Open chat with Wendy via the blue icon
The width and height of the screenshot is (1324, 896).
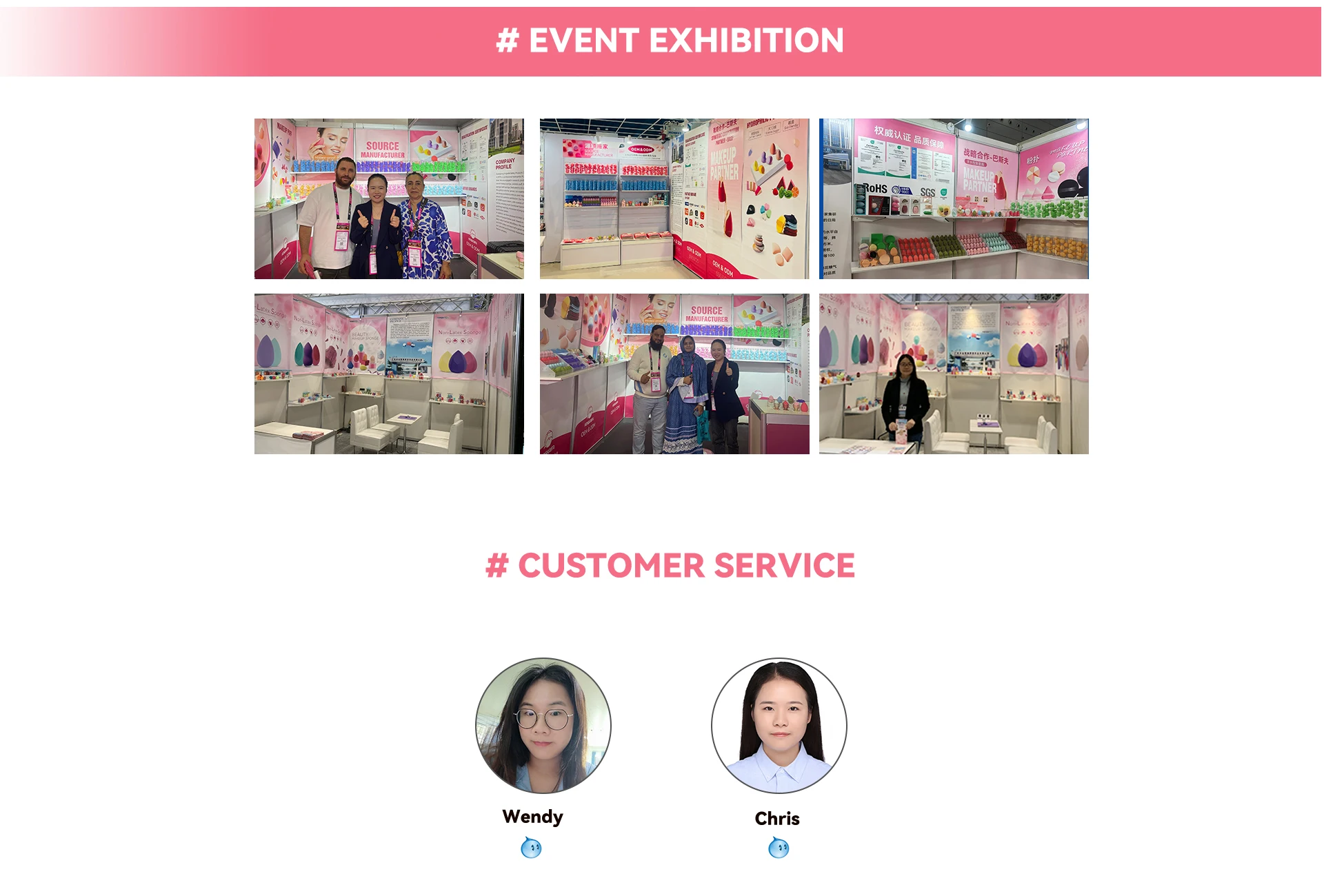click(531, 847)
